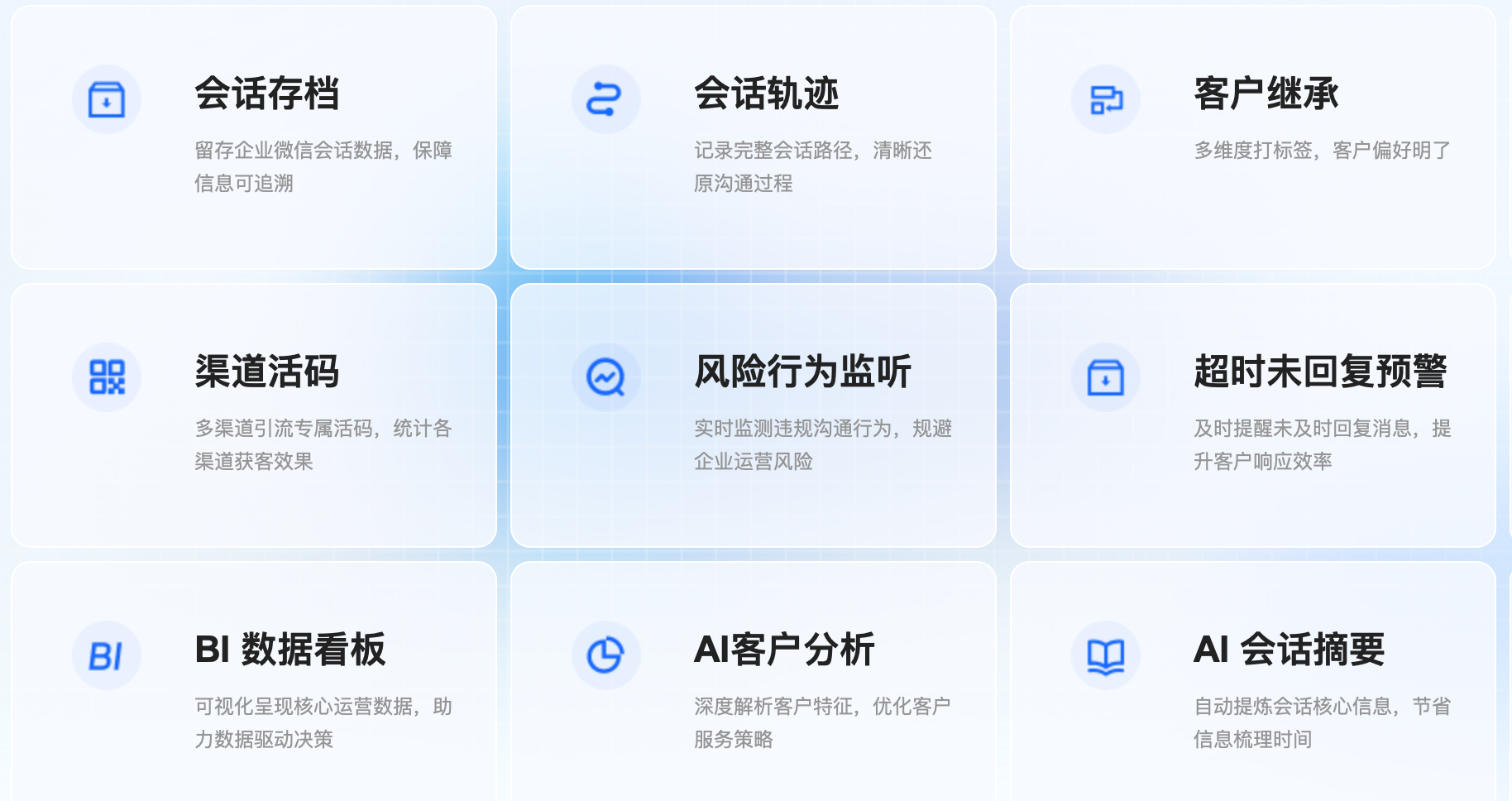Image resolution: width=1512 pixels, height=801 pixels.
Task: Select the 客户继承 card
Action: (1252, 137)
